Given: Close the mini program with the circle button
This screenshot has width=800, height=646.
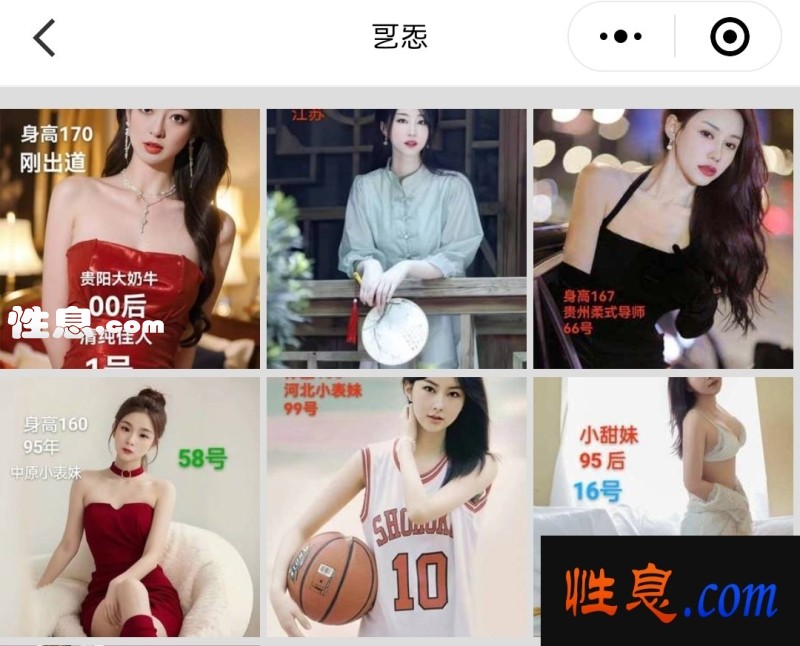Looking at the screenshot, I should pos(729,37).
